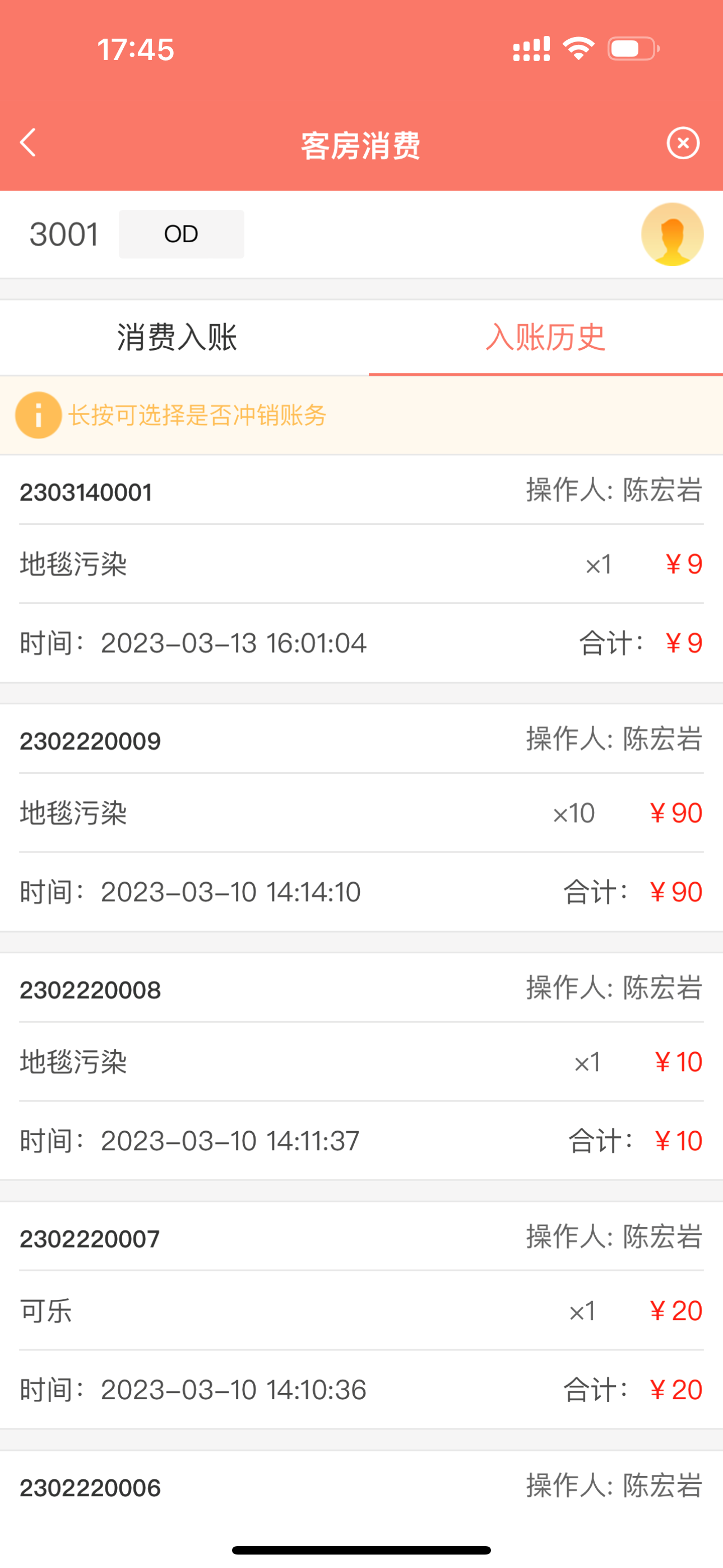Close the page with the X icon

point(683,143)
